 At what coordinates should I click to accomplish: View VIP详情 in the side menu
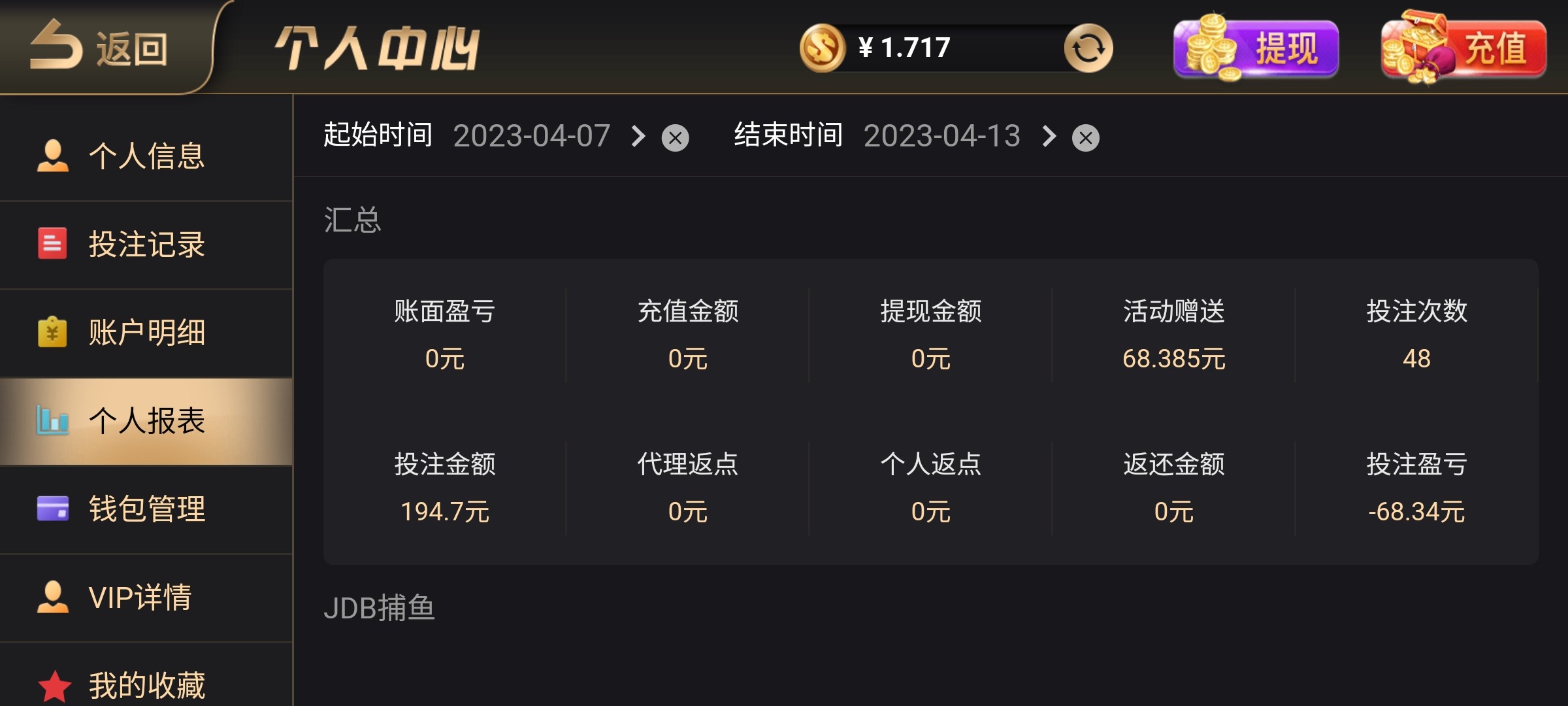pyautogui.click(x=146, y=597)
